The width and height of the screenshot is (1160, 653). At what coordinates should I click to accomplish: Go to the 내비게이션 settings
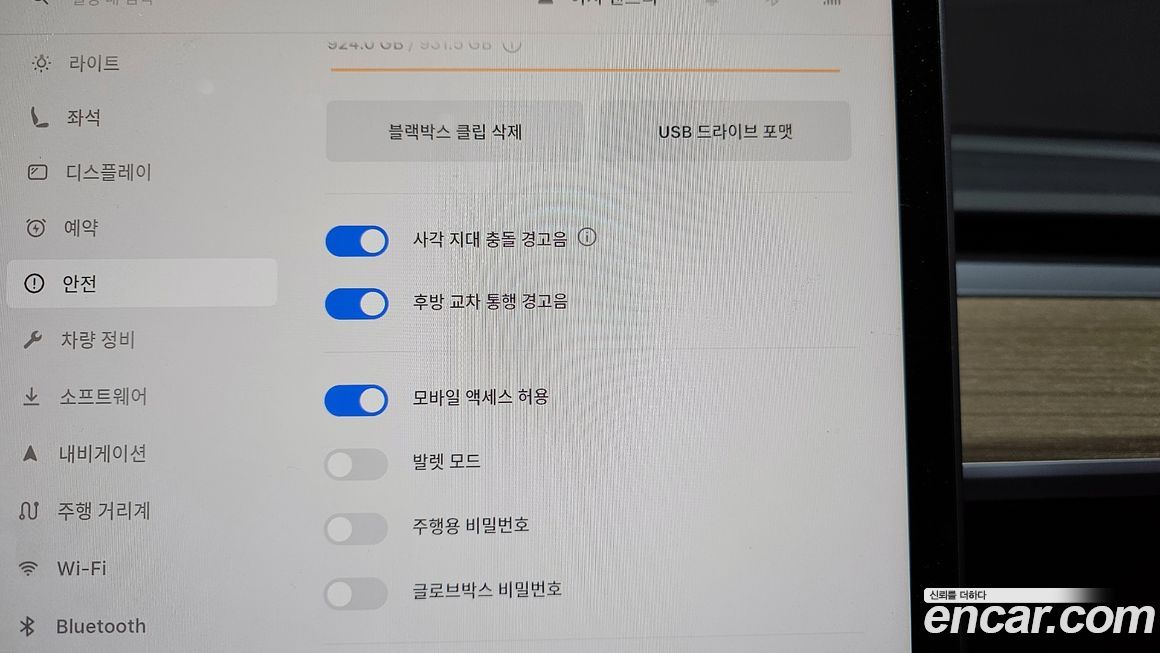[x=102, y=454]
